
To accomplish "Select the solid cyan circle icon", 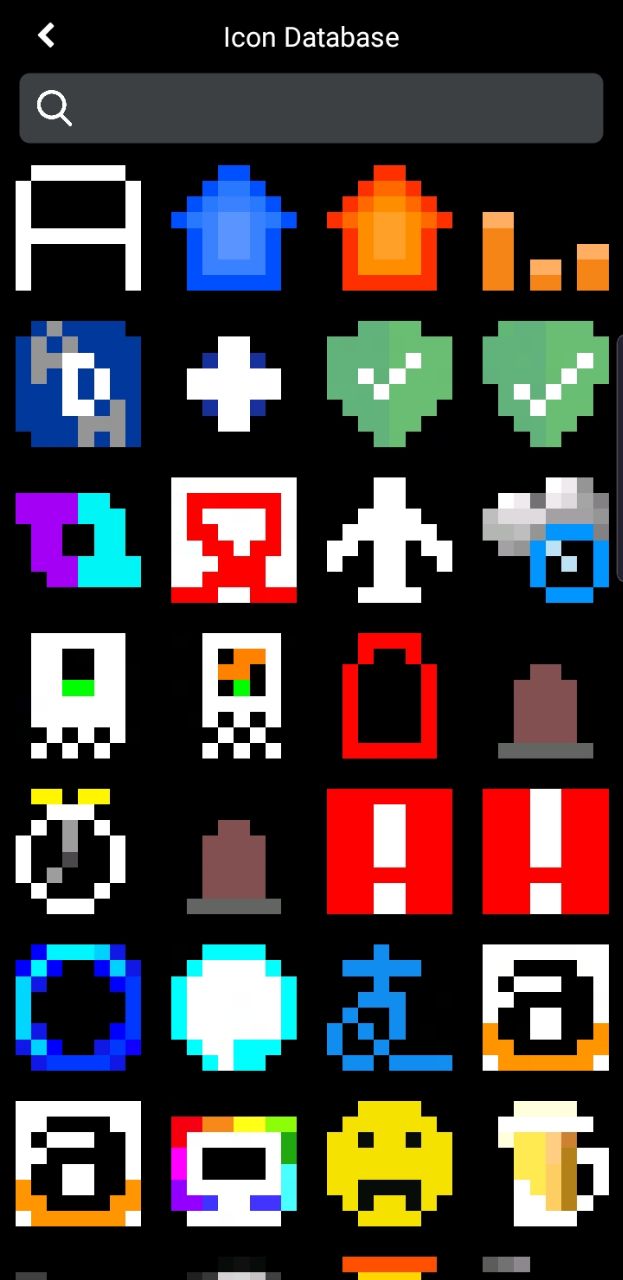I will [x=233, y=1007].
